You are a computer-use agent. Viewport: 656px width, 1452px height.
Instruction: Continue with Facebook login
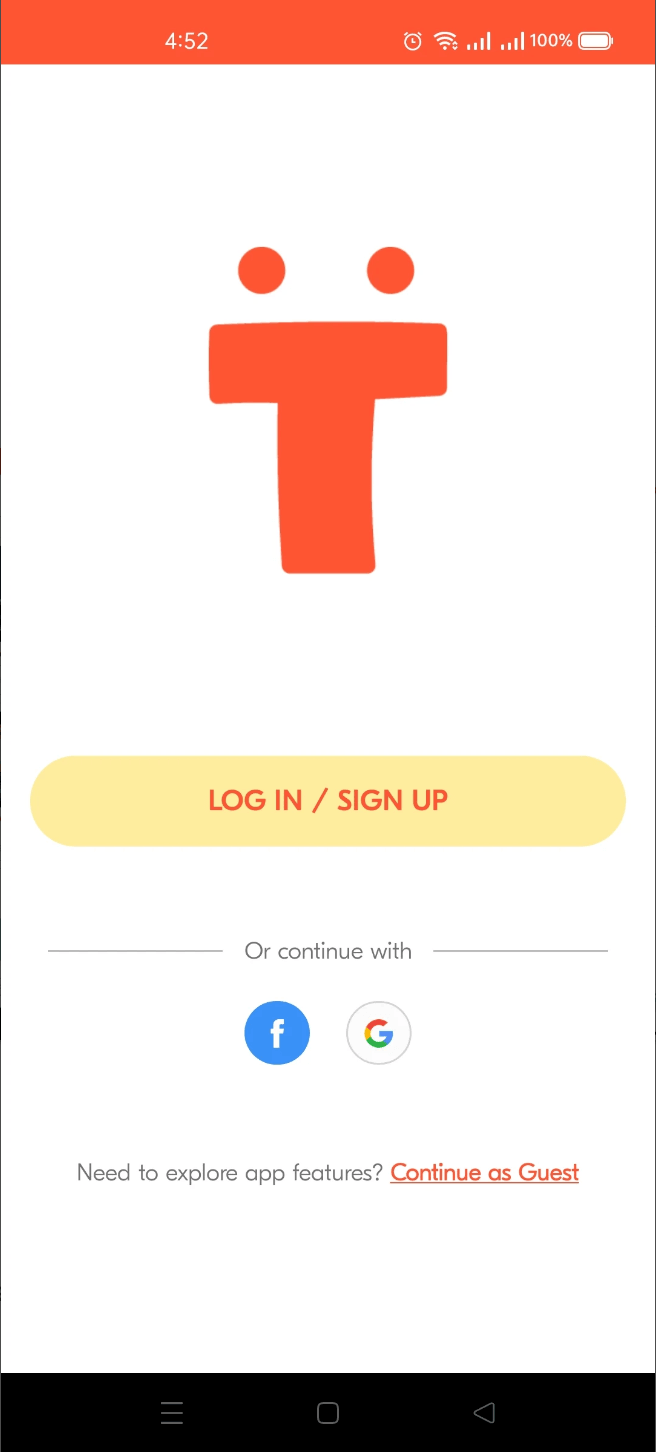click(277, 1033)
